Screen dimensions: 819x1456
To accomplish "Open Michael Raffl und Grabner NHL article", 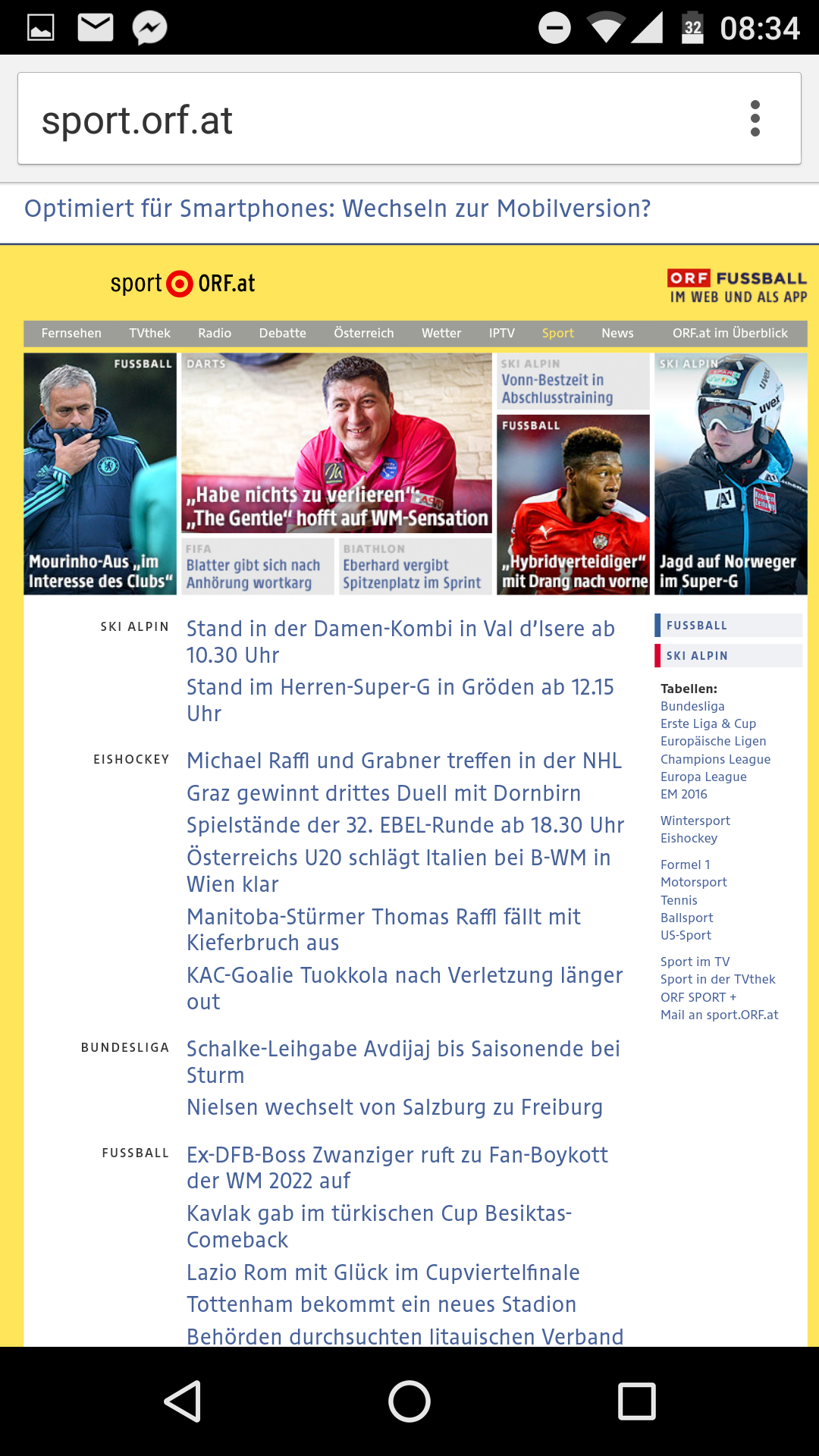I will (404, 761).
